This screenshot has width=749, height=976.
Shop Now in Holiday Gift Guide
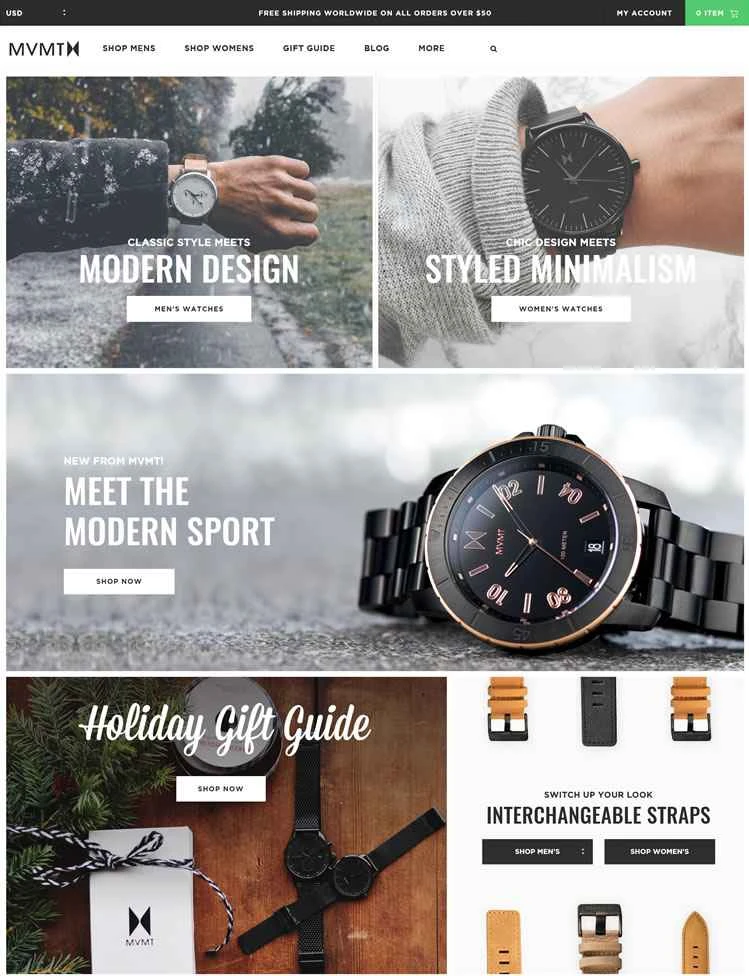(x=221, y=789)
